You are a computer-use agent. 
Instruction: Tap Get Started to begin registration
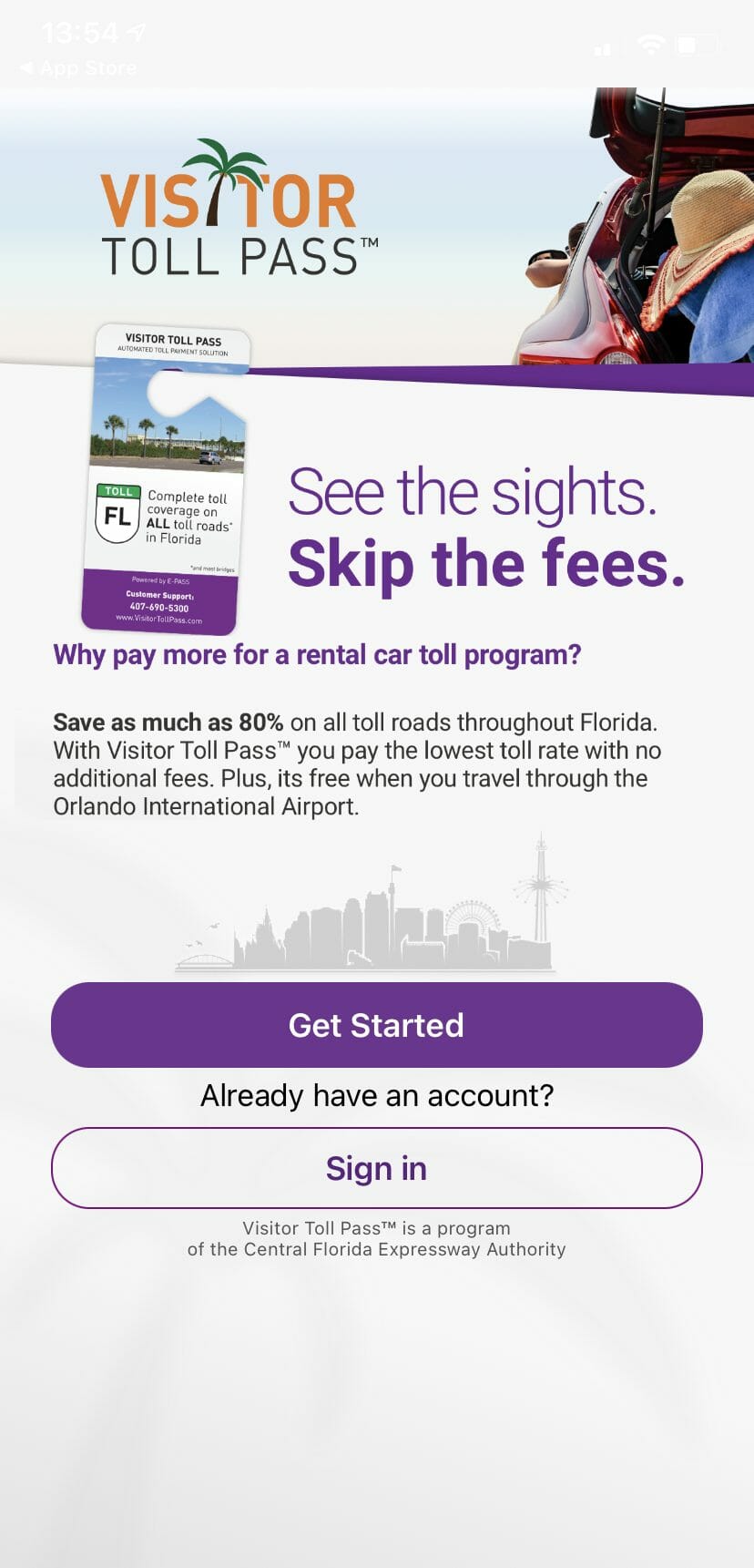pyautogui.click(x=376, y=1025)
